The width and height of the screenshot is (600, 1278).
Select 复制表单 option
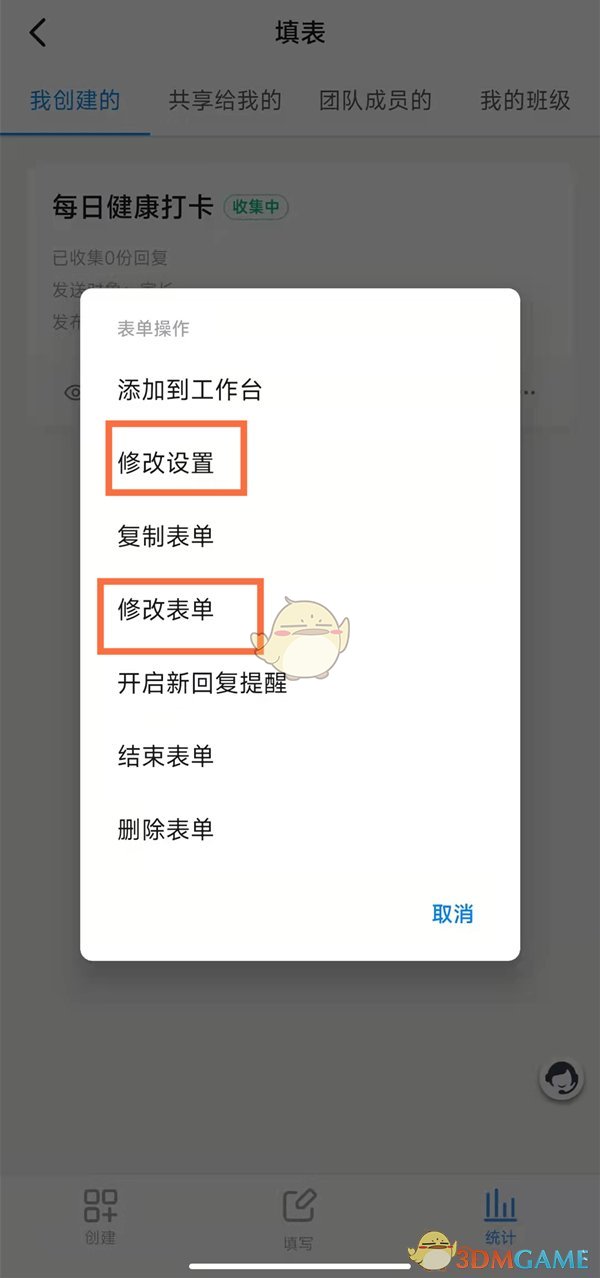(x=166, y=536)
